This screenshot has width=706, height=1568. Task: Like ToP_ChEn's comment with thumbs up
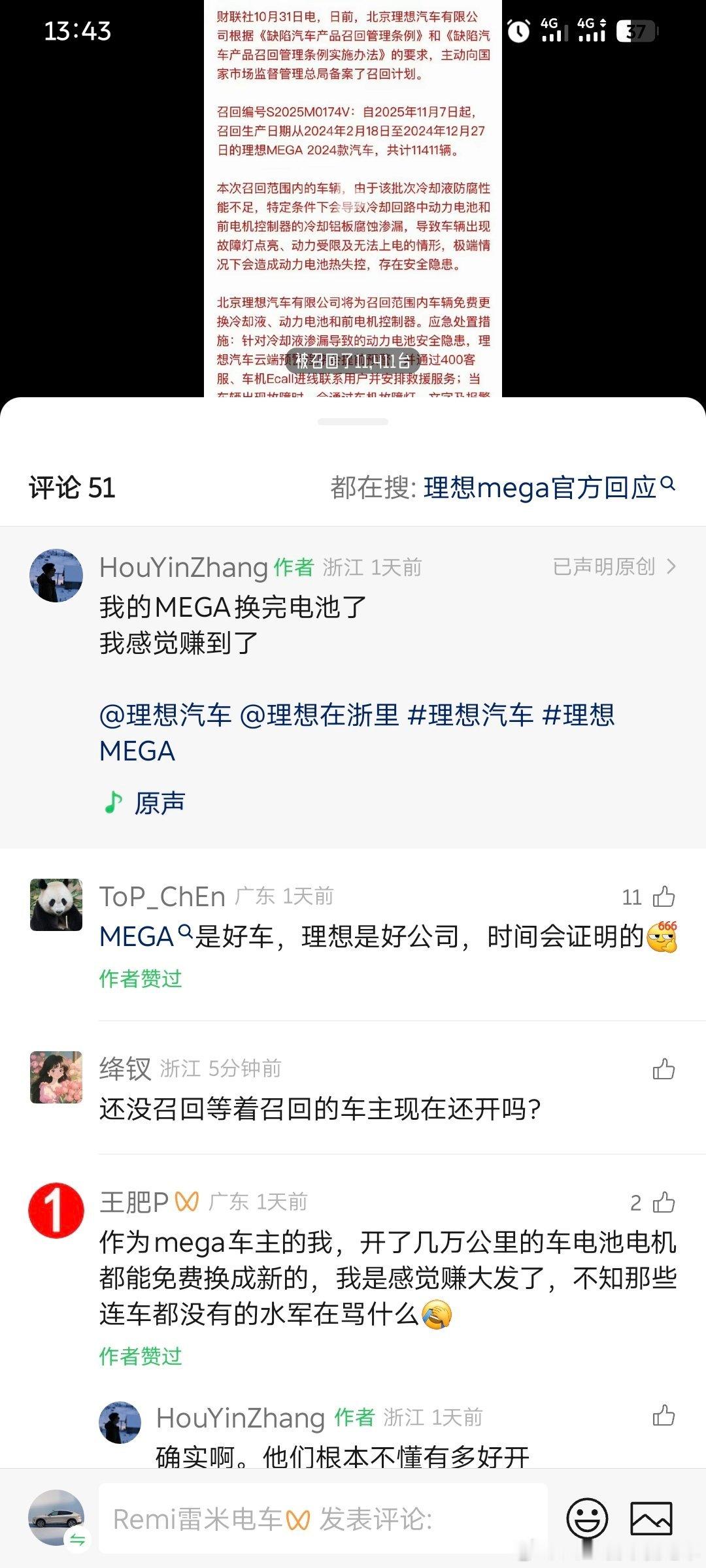point(665,897)
